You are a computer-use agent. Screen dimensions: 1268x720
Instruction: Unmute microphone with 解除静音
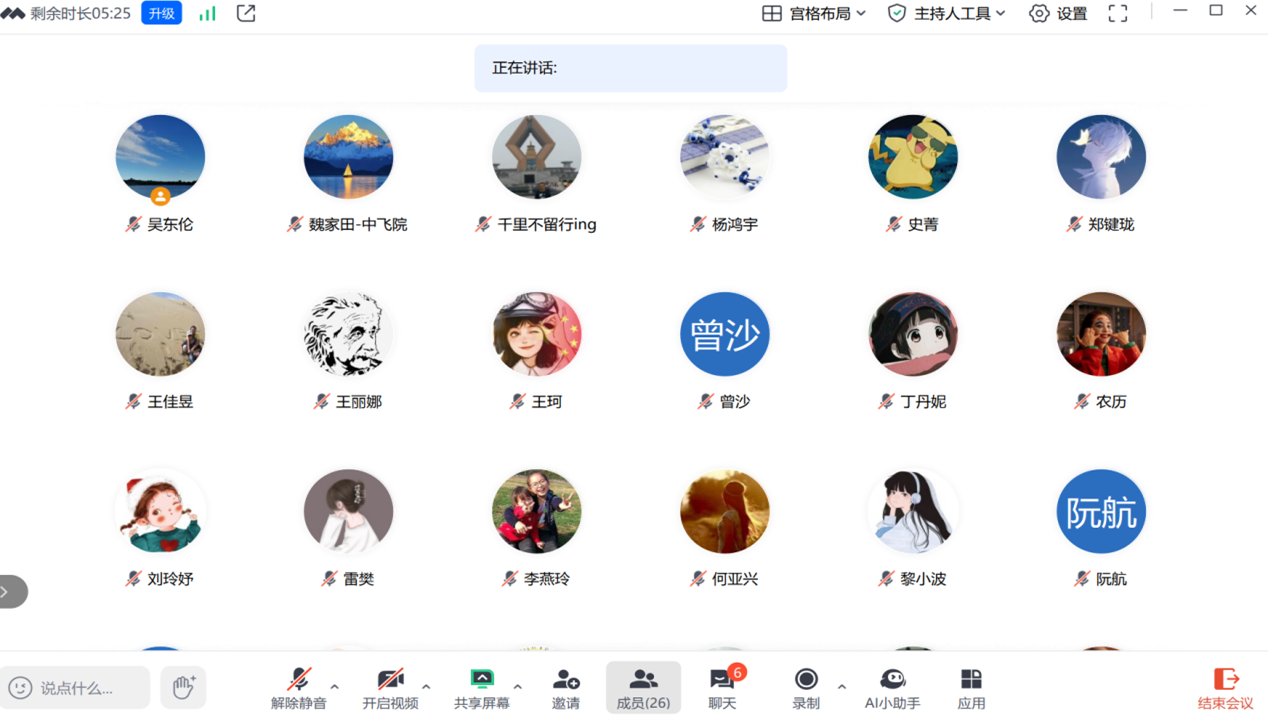coord(298,688)
